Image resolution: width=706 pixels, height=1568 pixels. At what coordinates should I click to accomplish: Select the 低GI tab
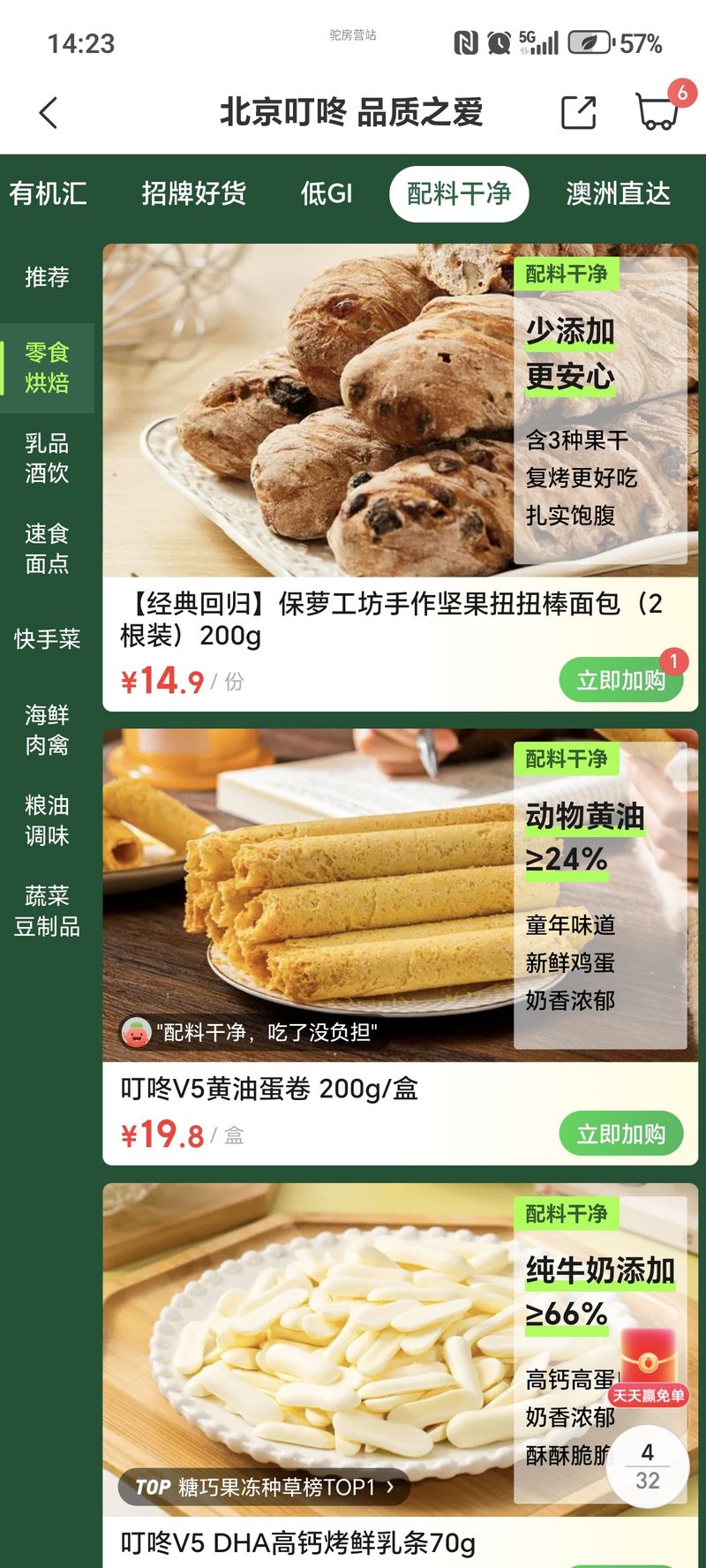[327, 193]
